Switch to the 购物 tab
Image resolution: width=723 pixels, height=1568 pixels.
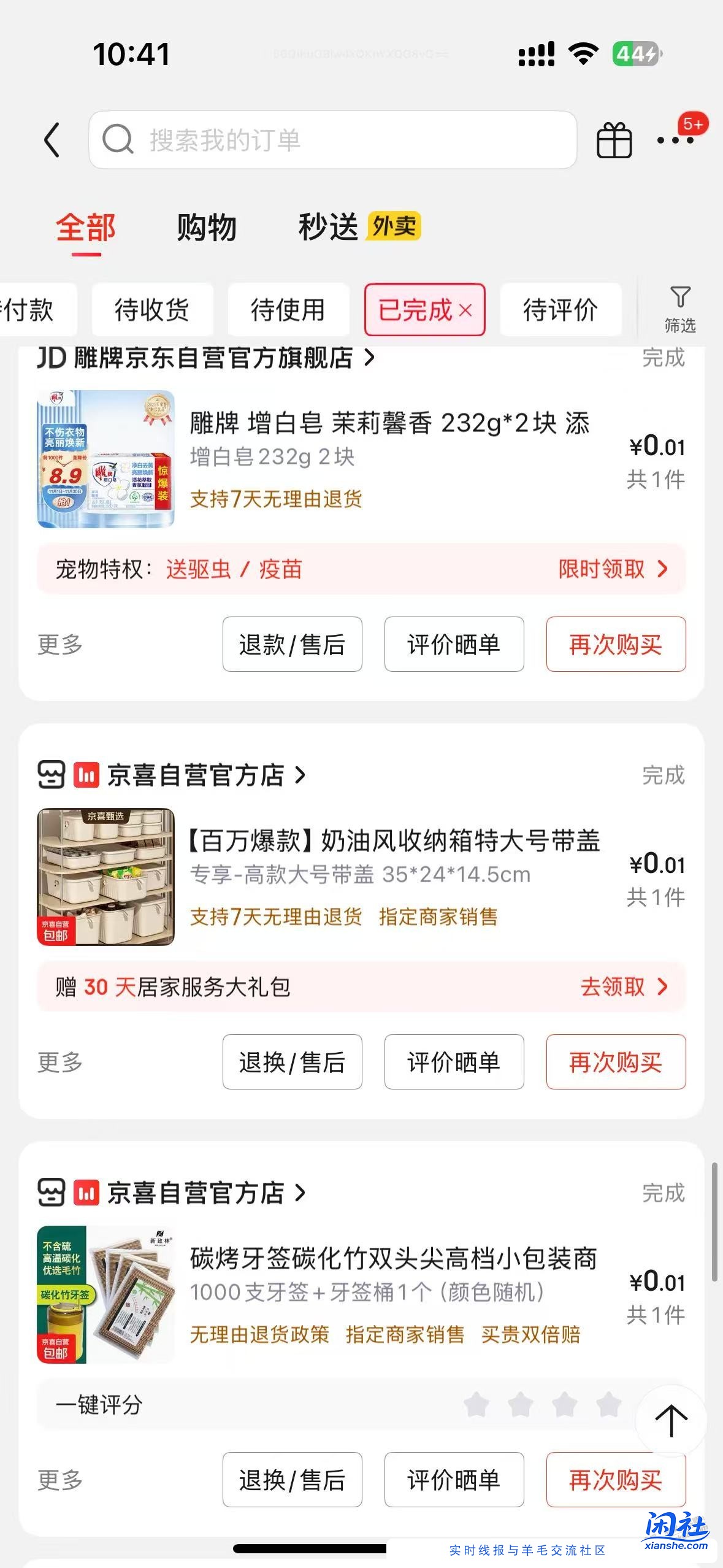[206, 228]
